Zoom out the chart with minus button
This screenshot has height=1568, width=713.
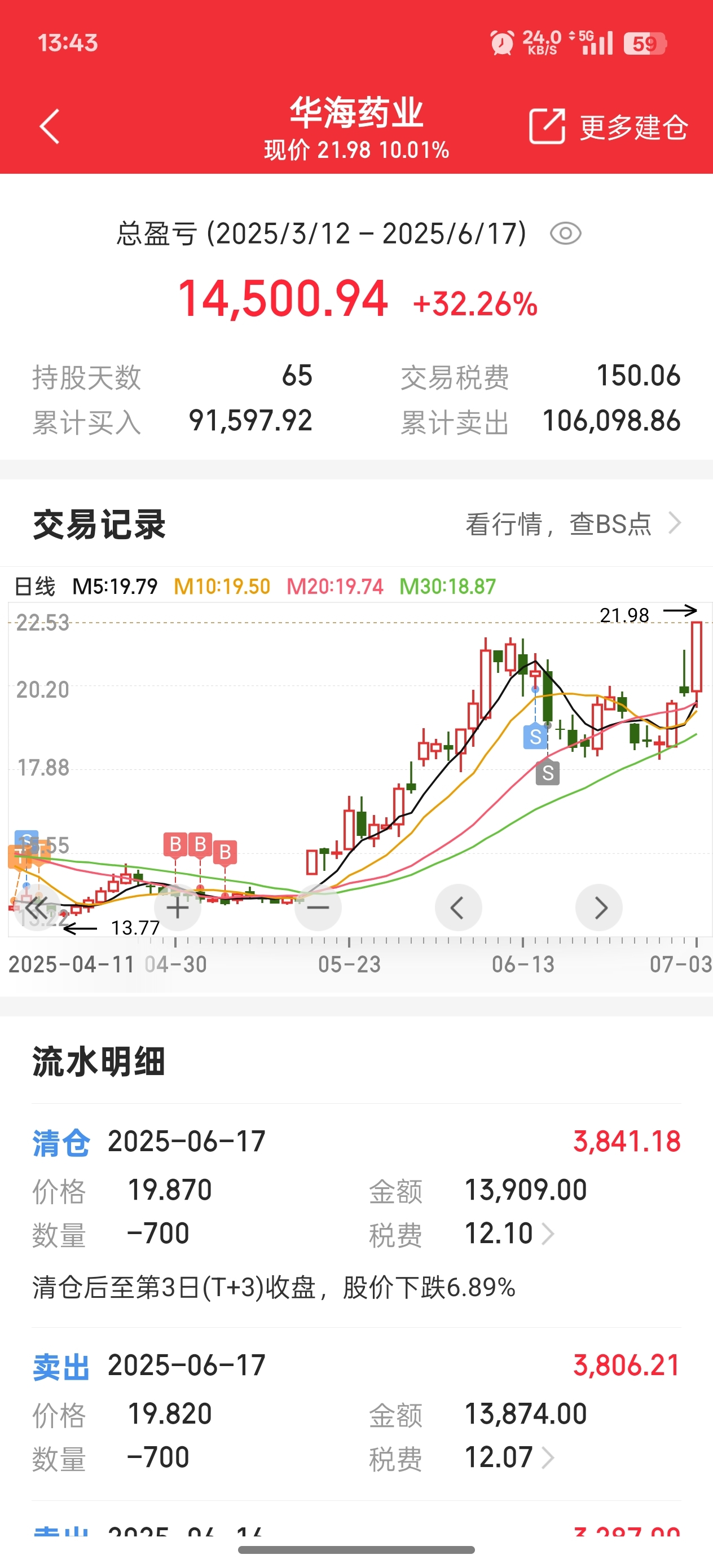[x=318, y=908]
